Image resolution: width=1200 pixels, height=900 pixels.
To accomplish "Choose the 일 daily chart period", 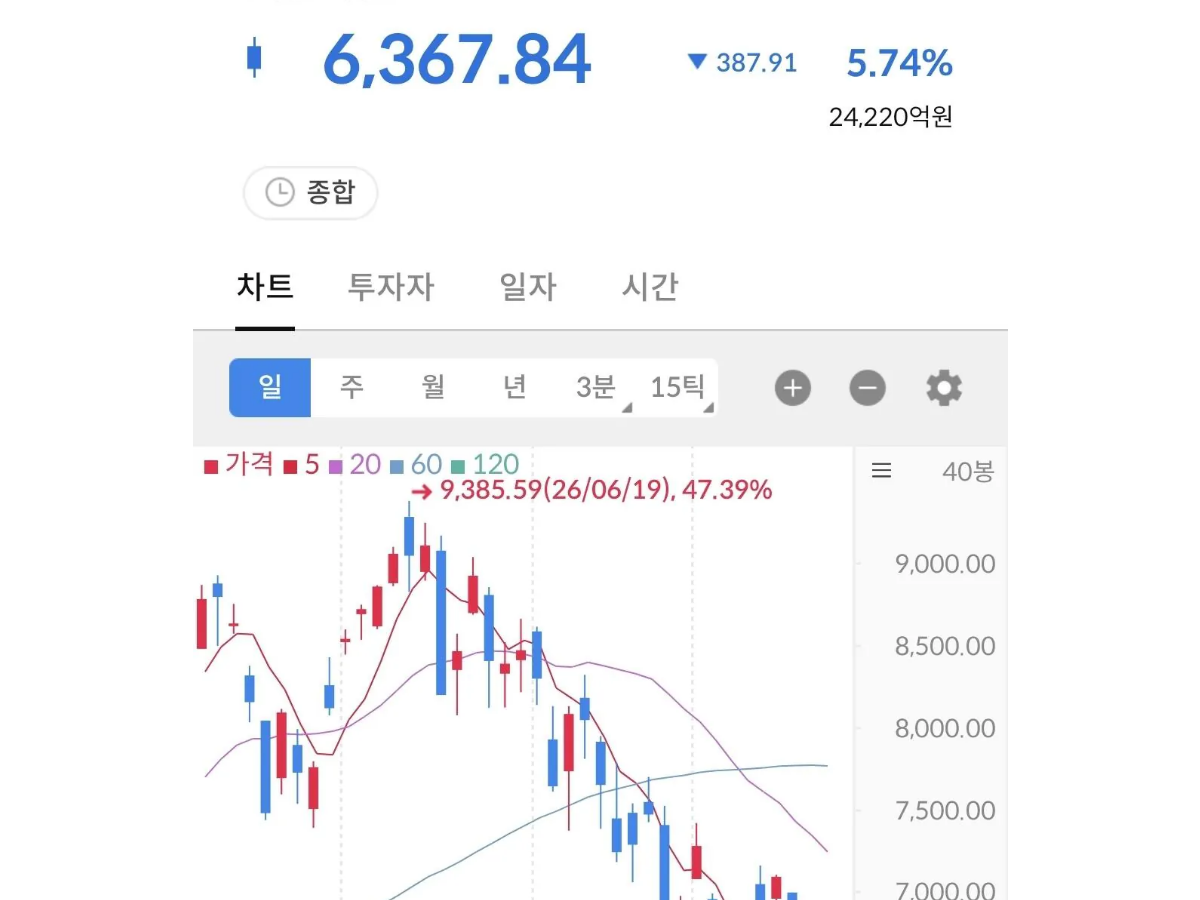I will (x=270, y=387).
